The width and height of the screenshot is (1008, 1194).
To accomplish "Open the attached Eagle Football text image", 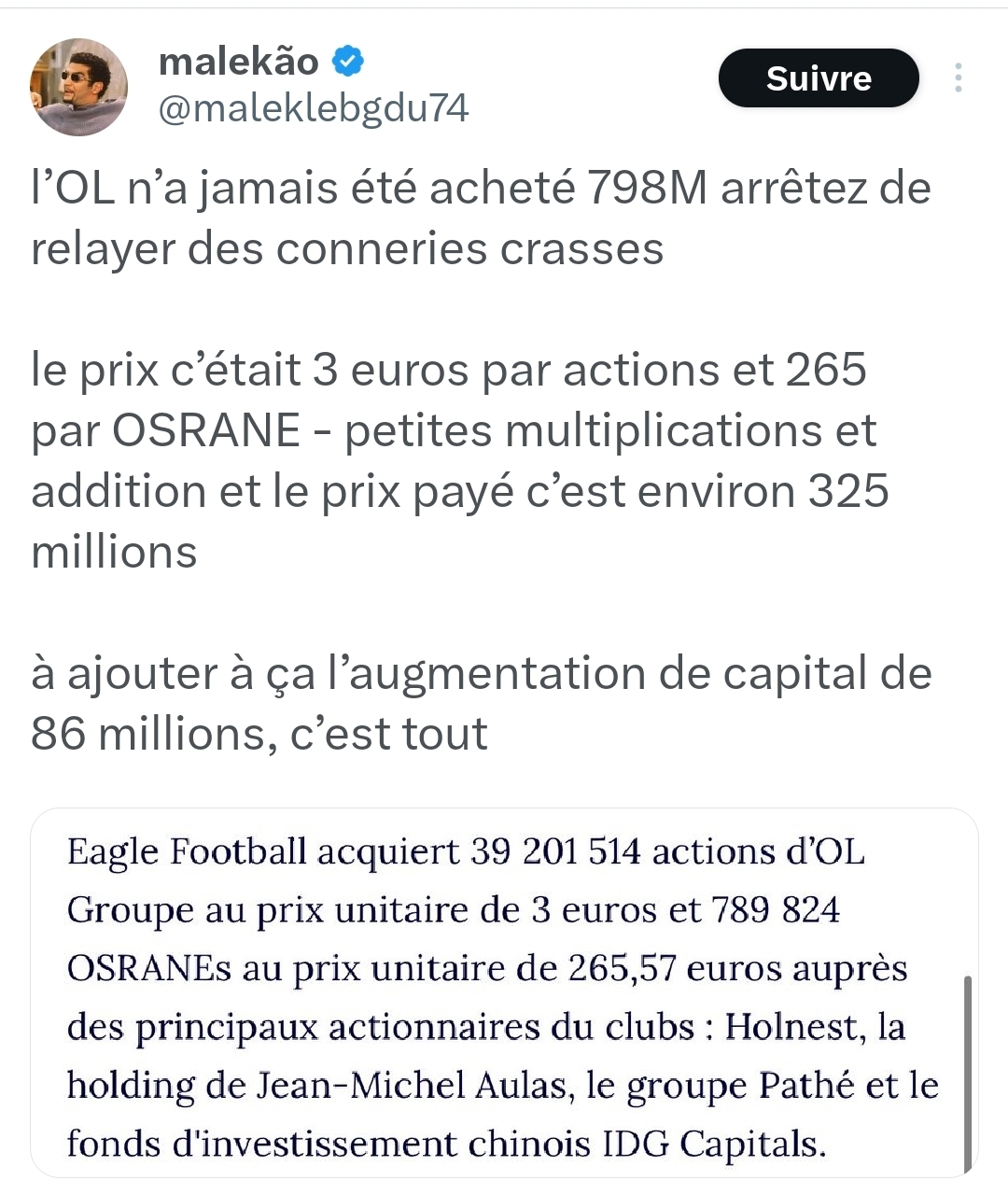I will [504, 994].
